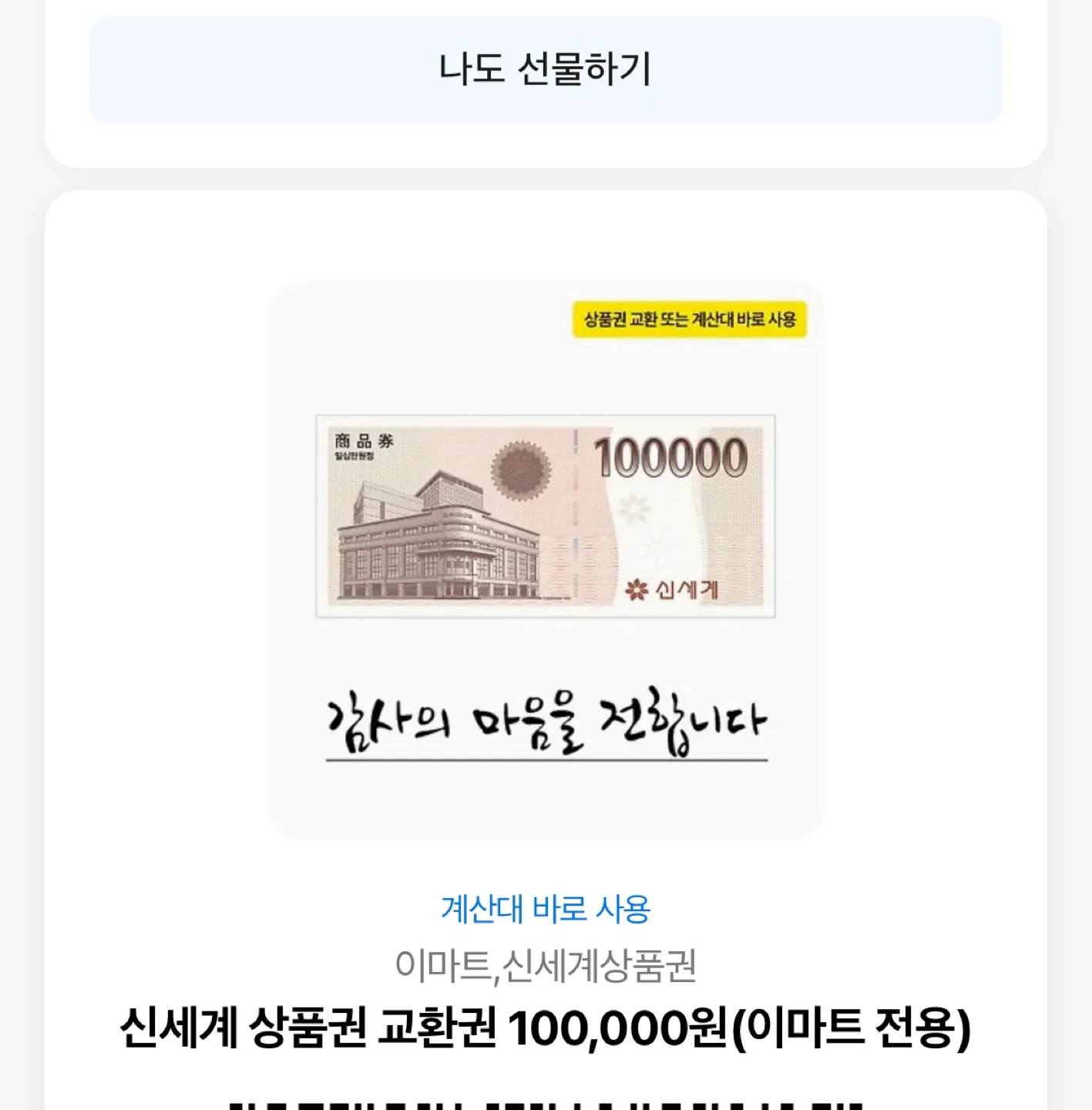Open the 신세계 상품권 gift card image
Image resolution: width=1092 pixels, height=1110 pixels.
tap(546, 516)
